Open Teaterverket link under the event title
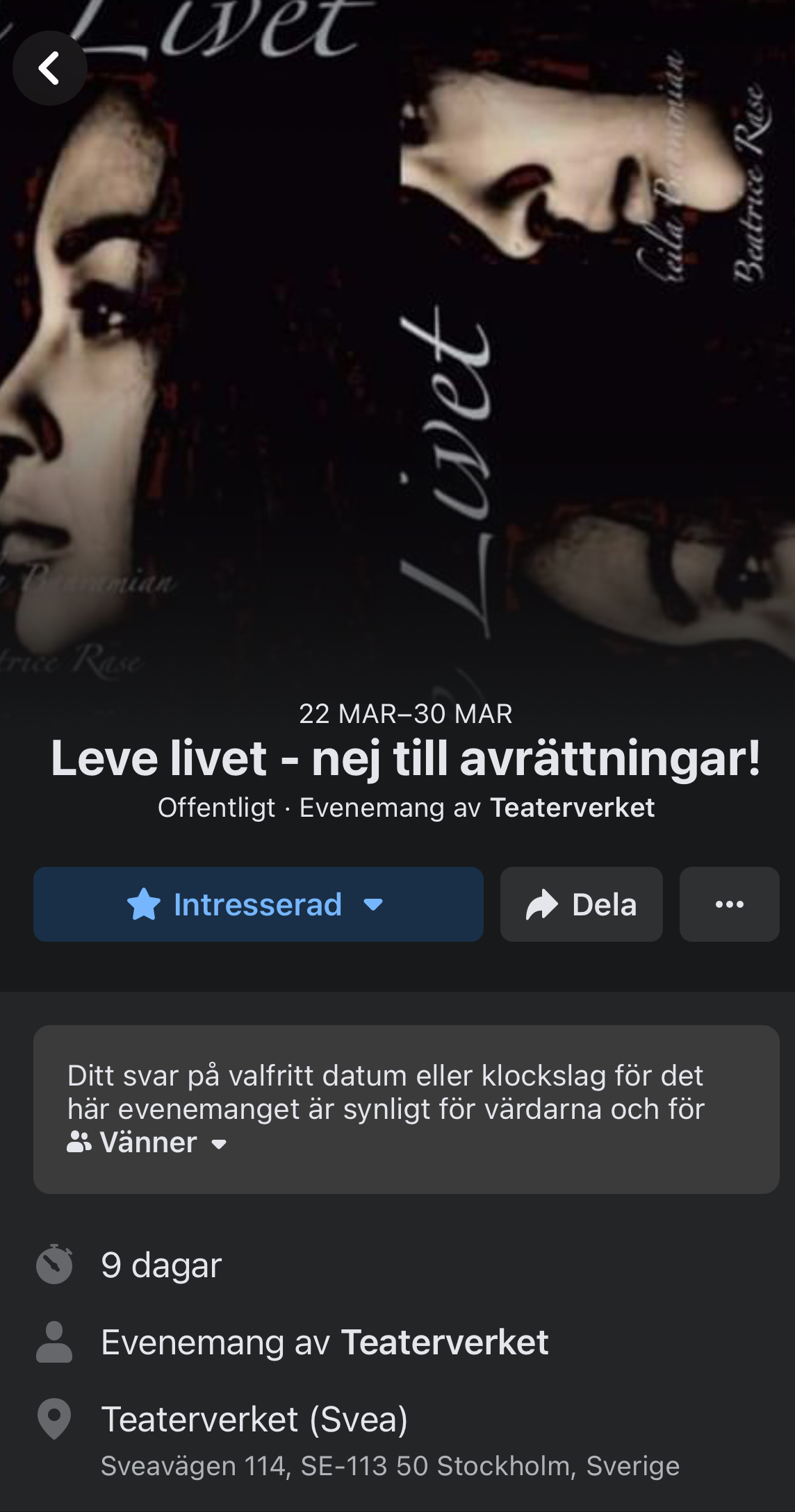 [x=572, y=808]
